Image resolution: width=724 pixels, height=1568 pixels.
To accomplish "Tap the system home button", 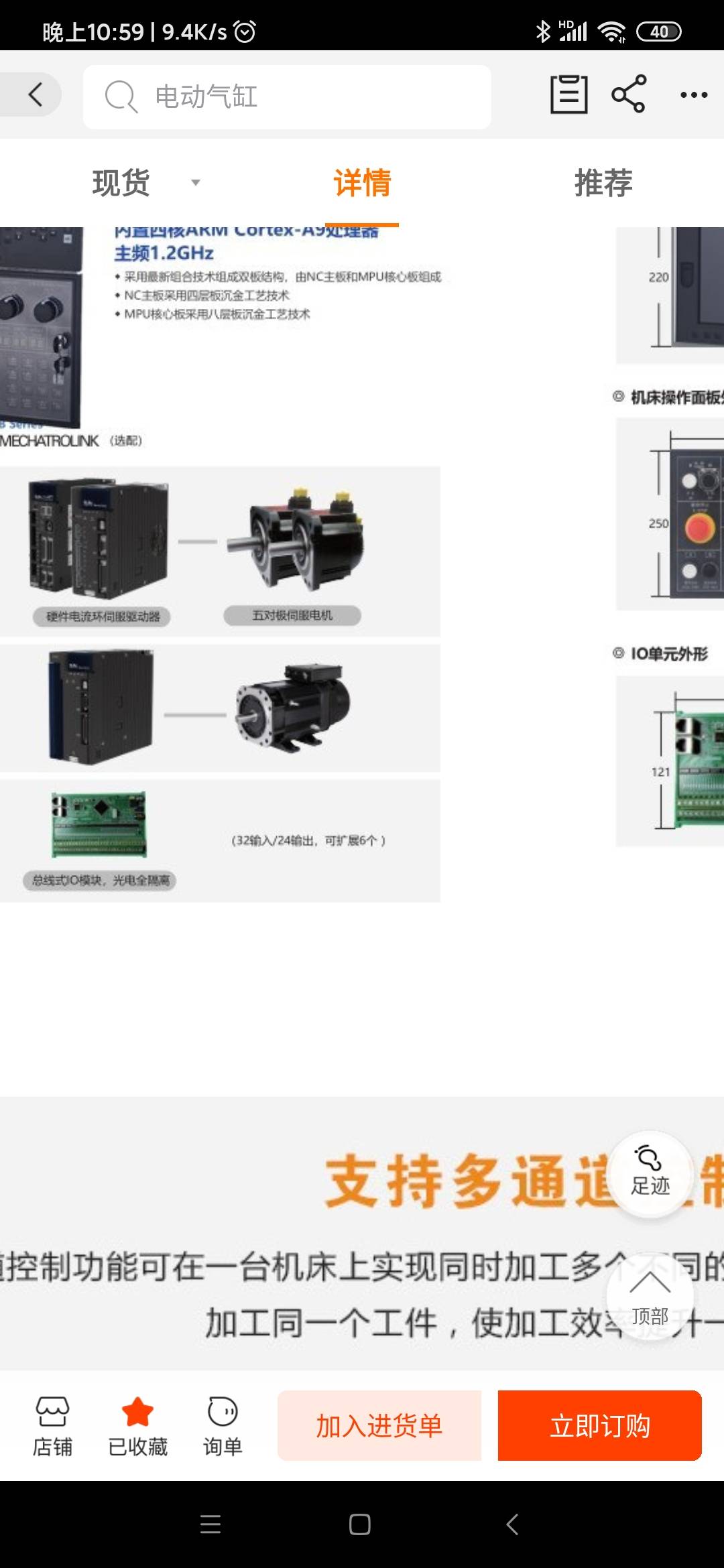I will point(360,1524).
